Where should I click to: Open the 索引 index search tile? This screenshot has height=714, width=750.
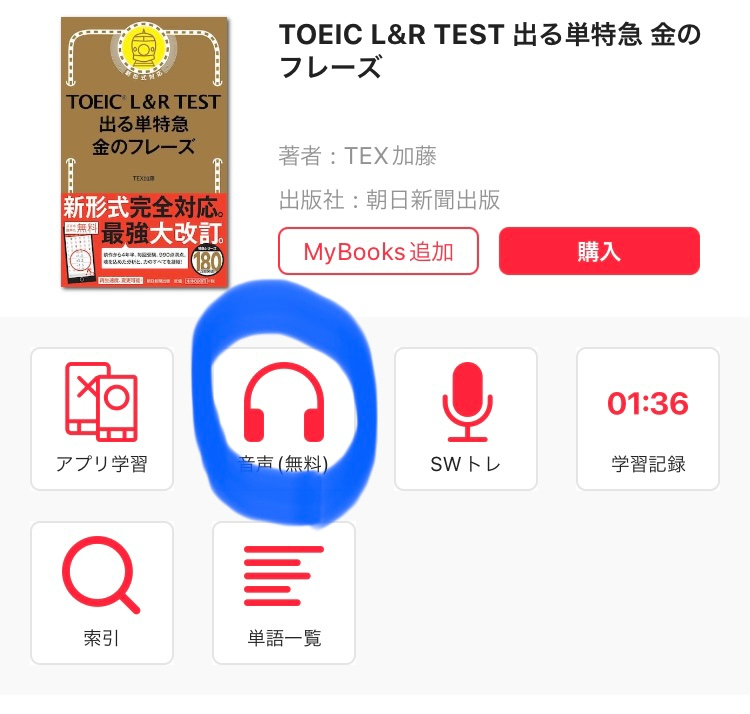pos(102,592)
